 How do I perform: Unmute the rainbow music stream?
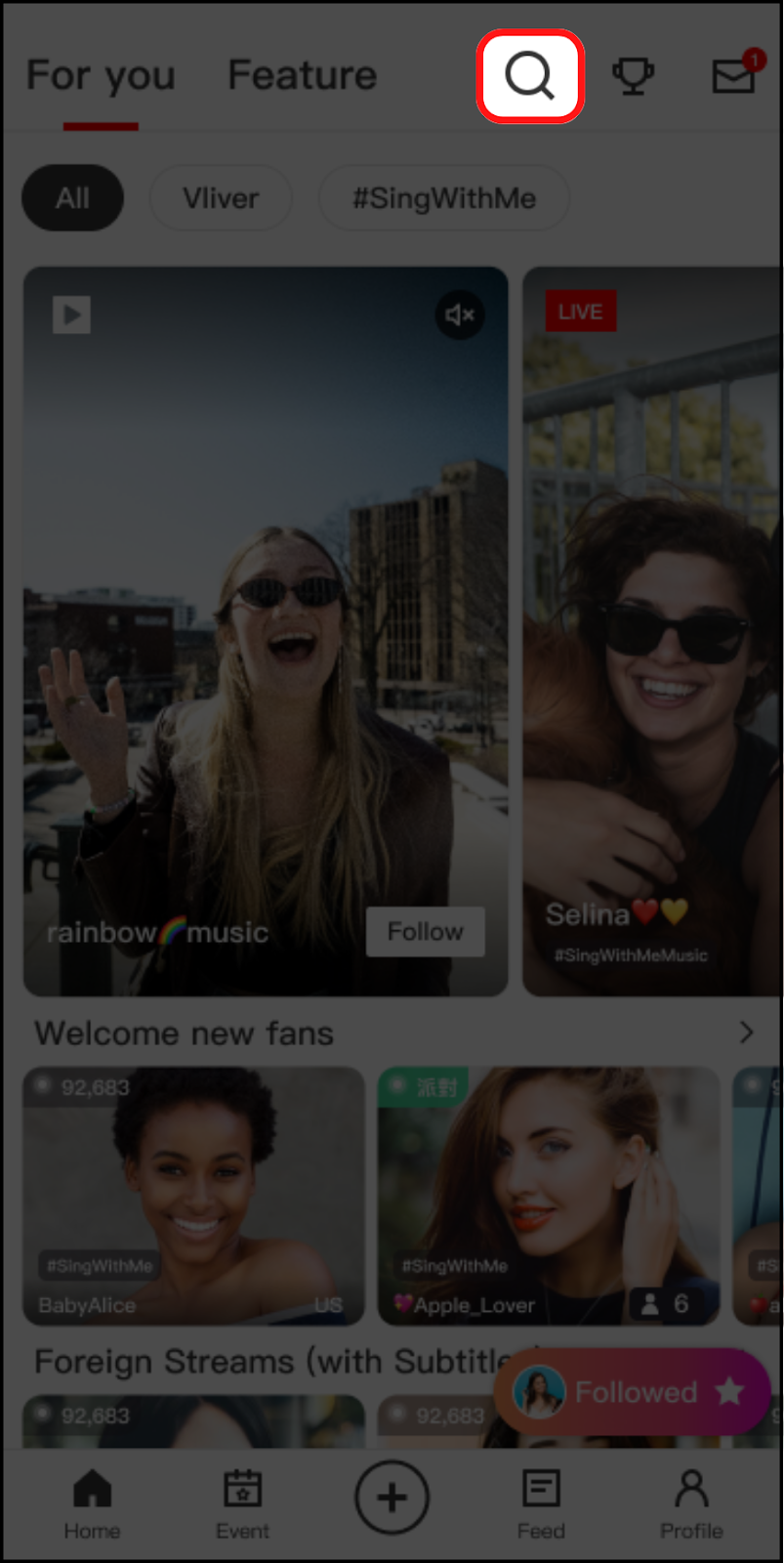[x=460, y=315]
